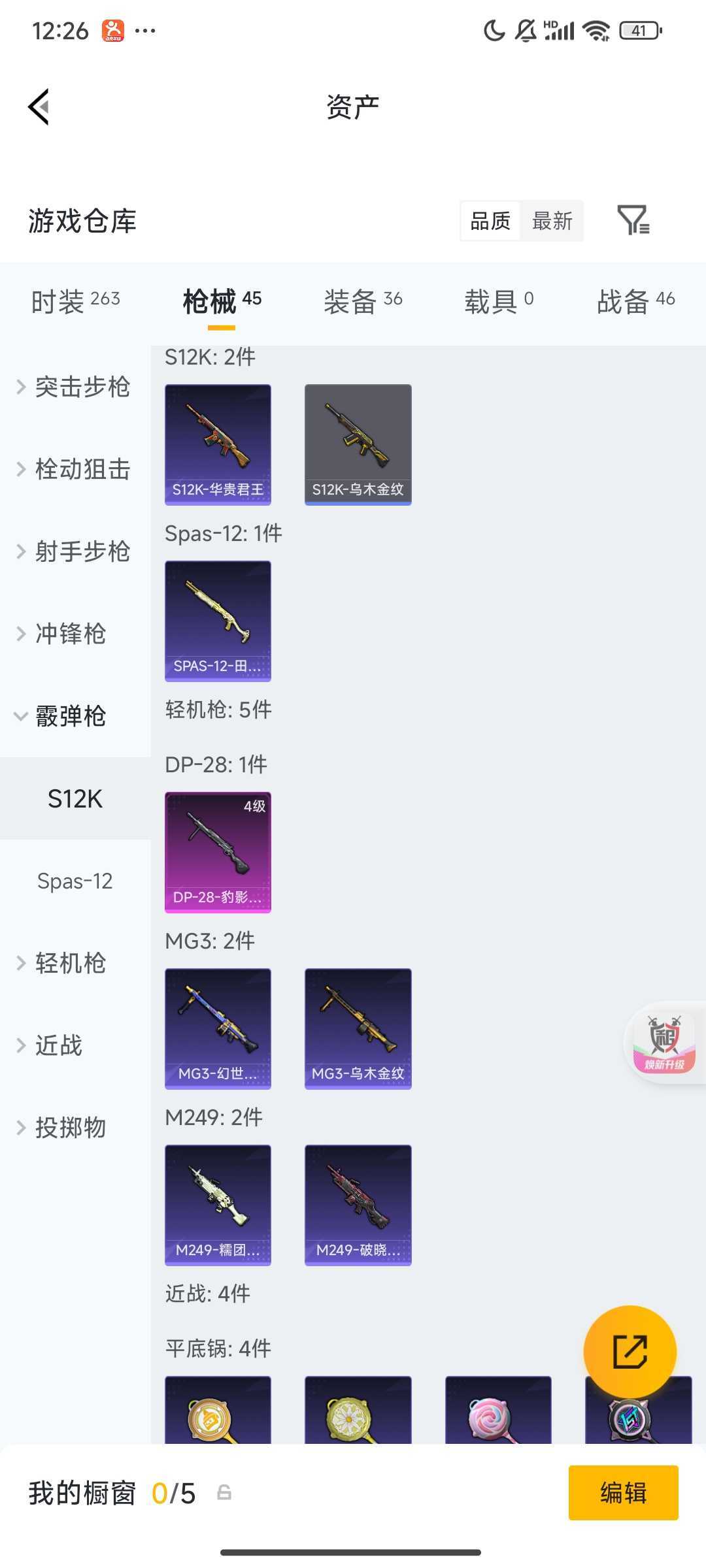The image size is (706, 1568).
Task: Tap the orange share floating button
Action: click(x=630, y=1351)
